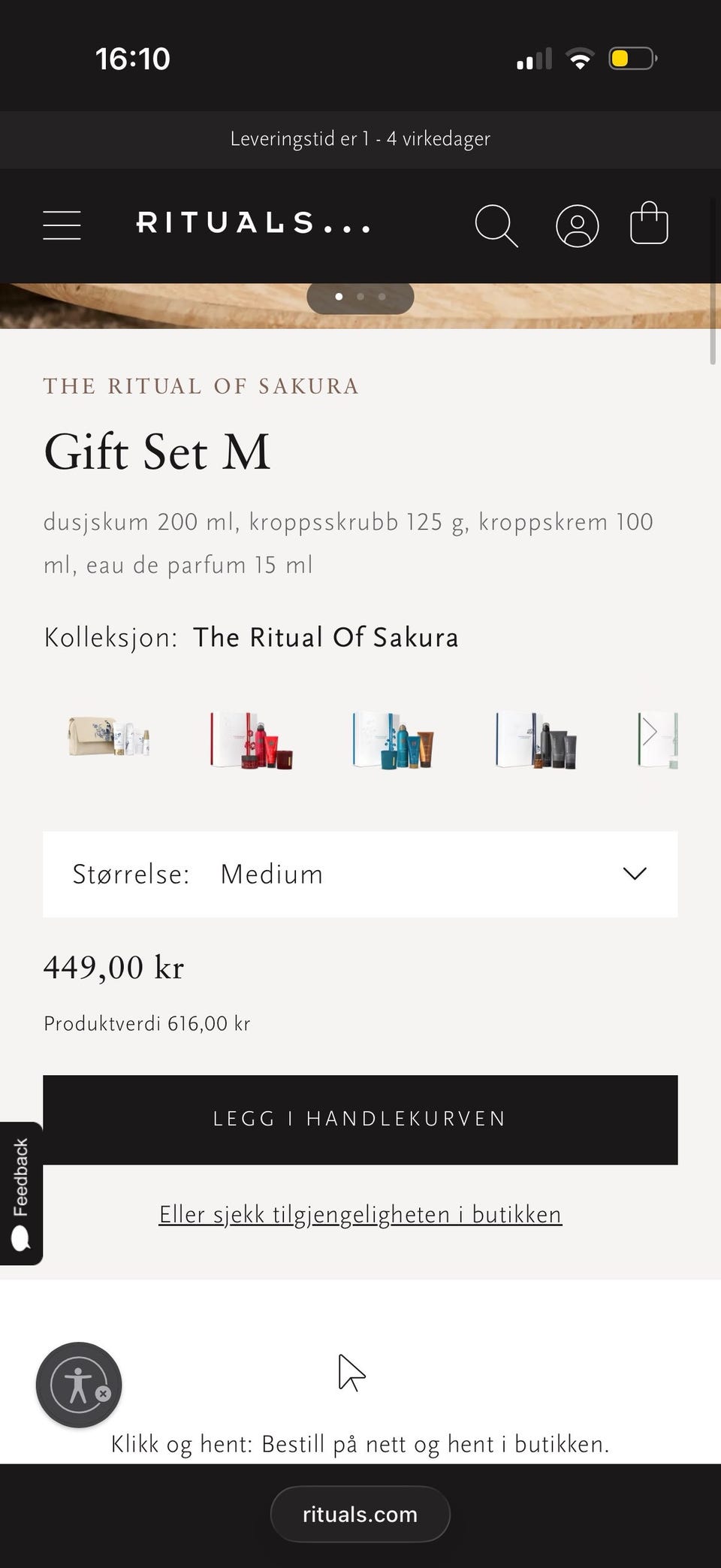Select the third carousel dot
Screen dimensions: 721x1568
point(382,297)
